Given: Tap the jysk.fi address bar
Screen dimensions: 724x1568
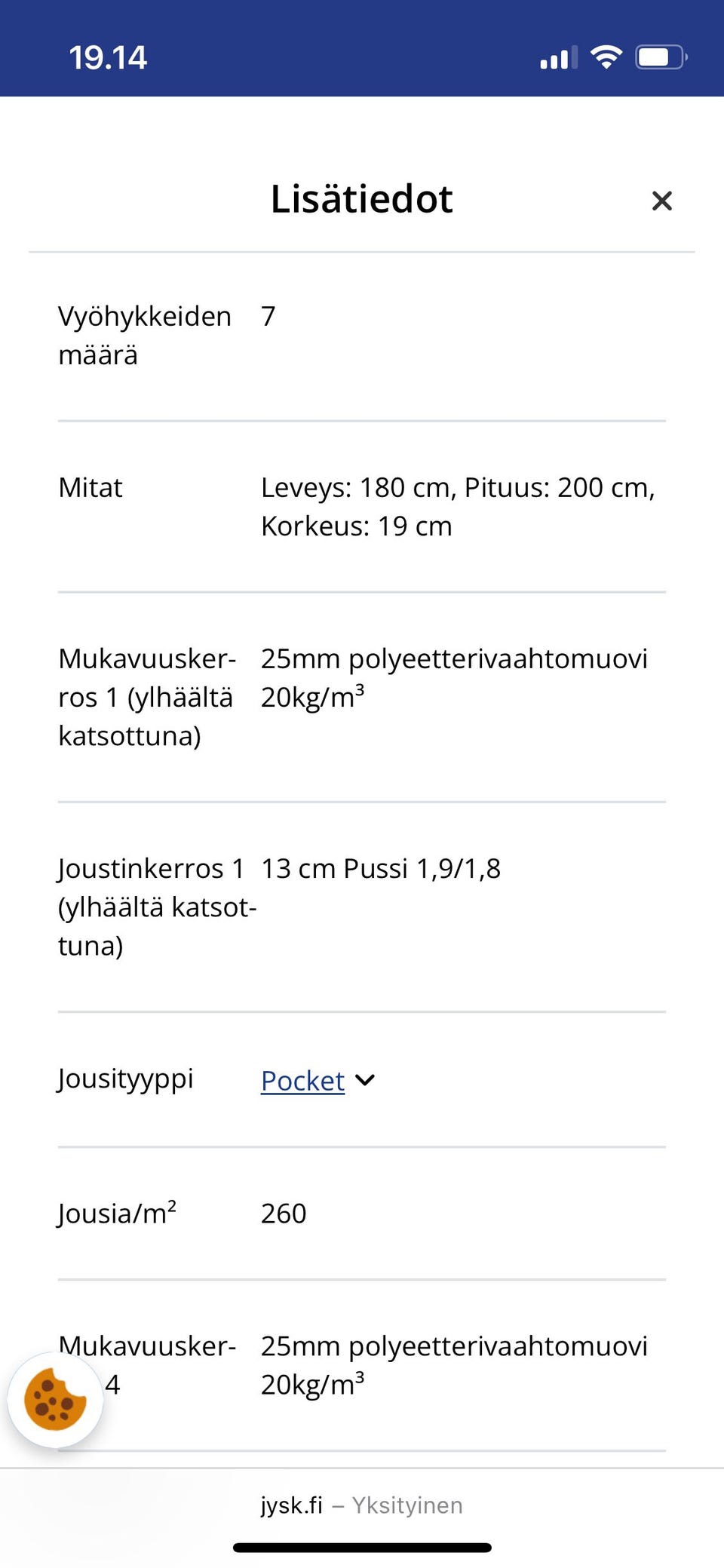Looking at the screenshot, I should pyautogui.click(x=362, y=1505).
